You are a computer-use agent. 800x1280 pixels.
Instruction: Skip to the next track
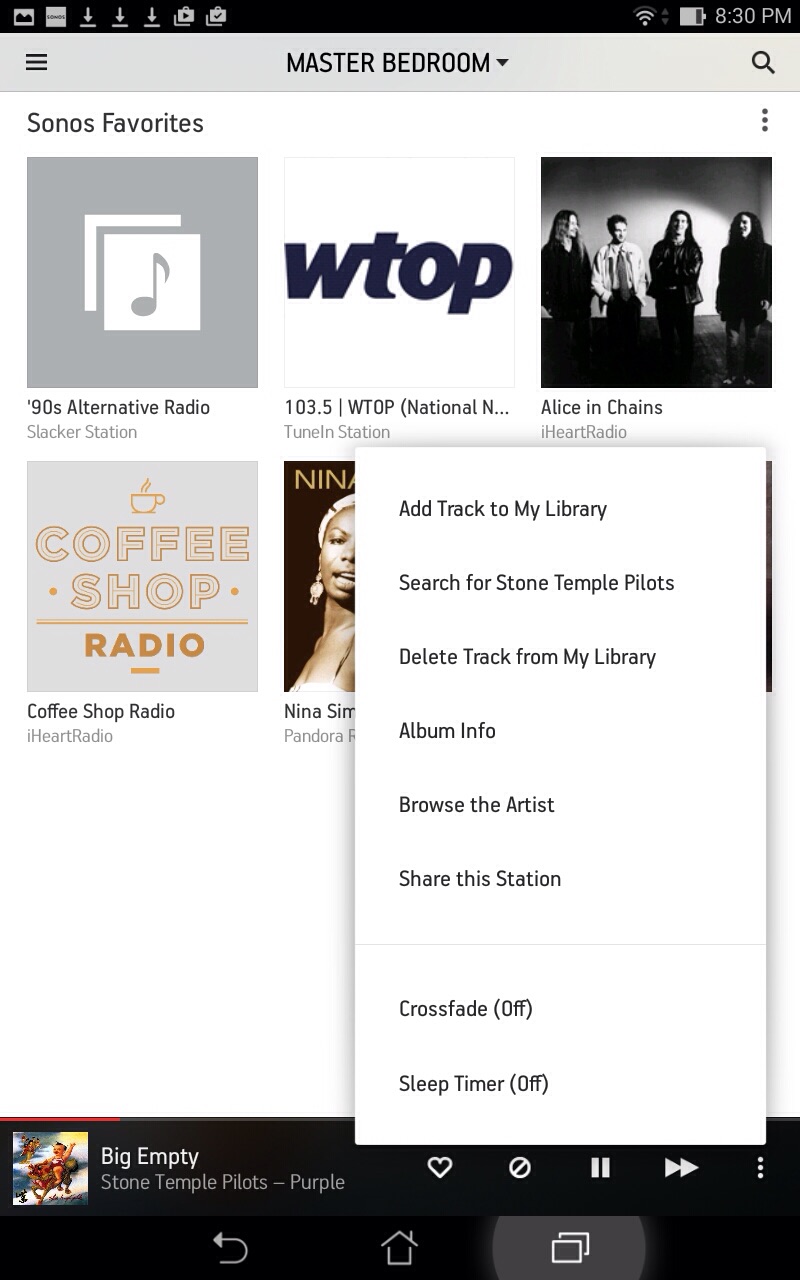pyautogui.click(x=681, y=1167)
